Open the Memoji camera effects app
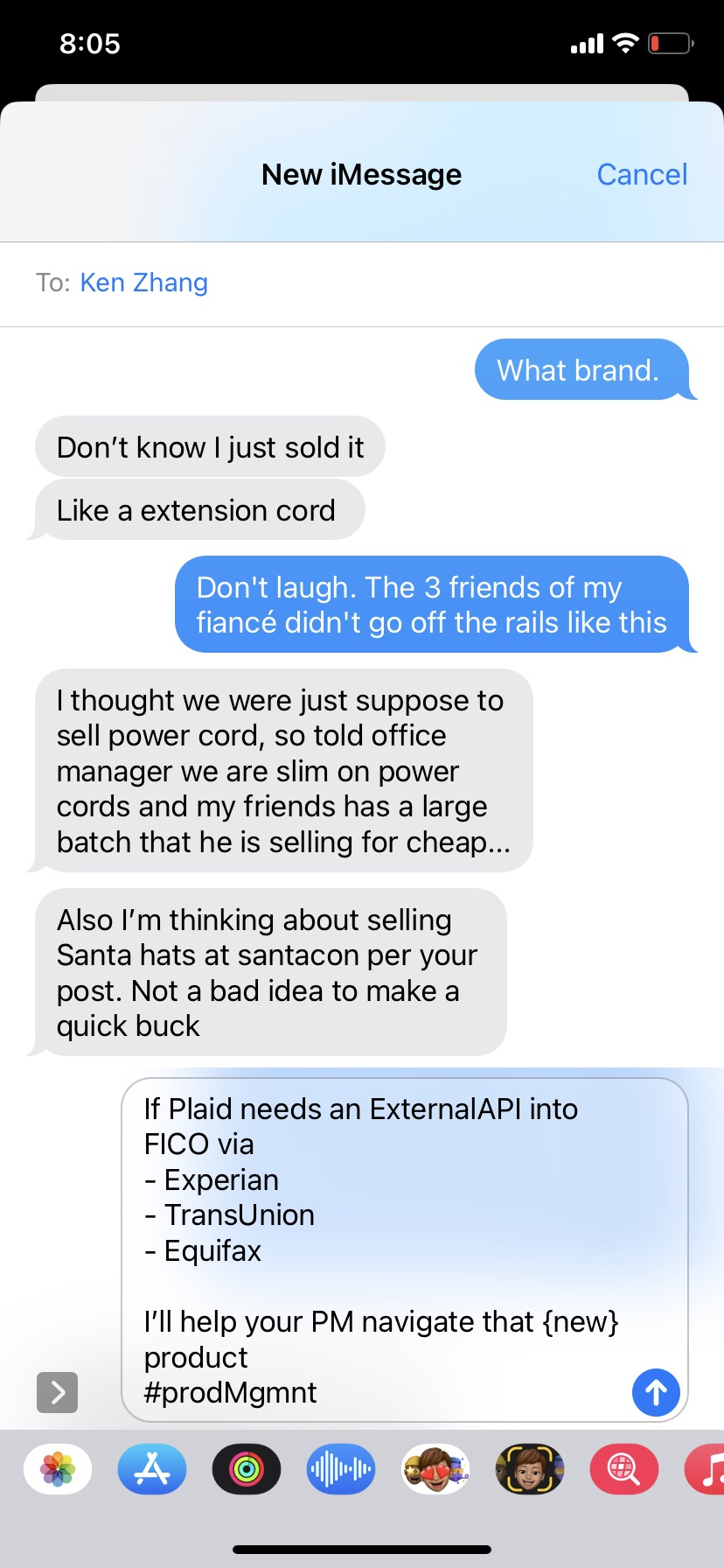The width and height of the screenshot is (724, 1568). (x=530, y=1469)
